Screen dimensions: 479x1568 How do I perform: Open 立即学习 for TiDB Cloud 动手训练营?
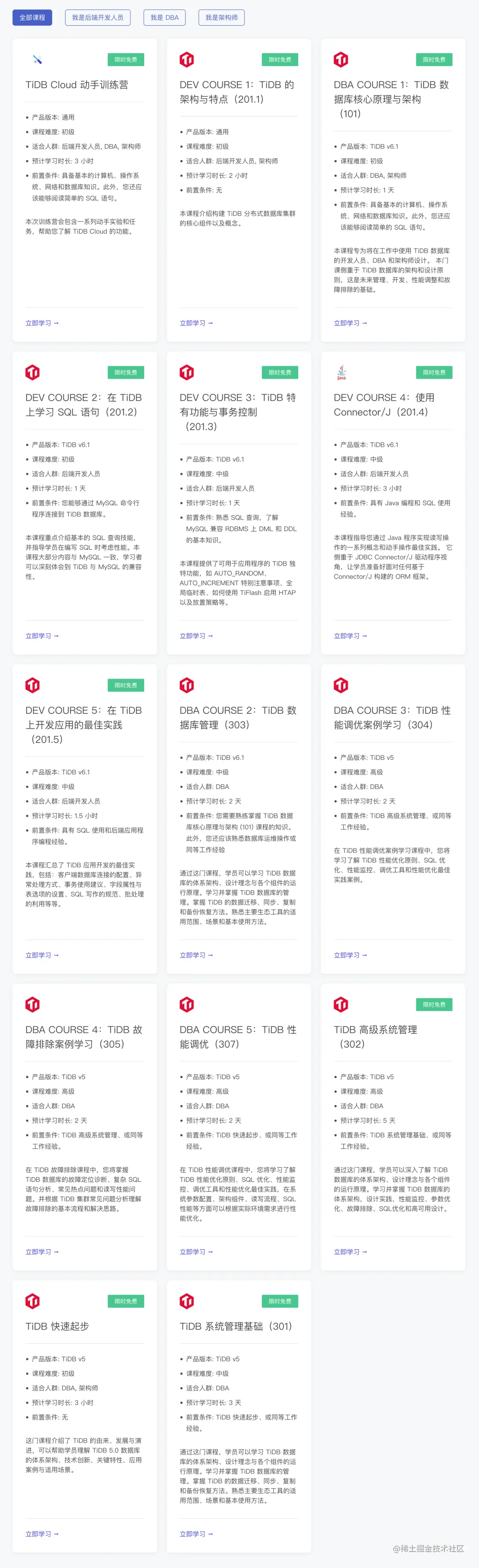[x=42, y=323]
